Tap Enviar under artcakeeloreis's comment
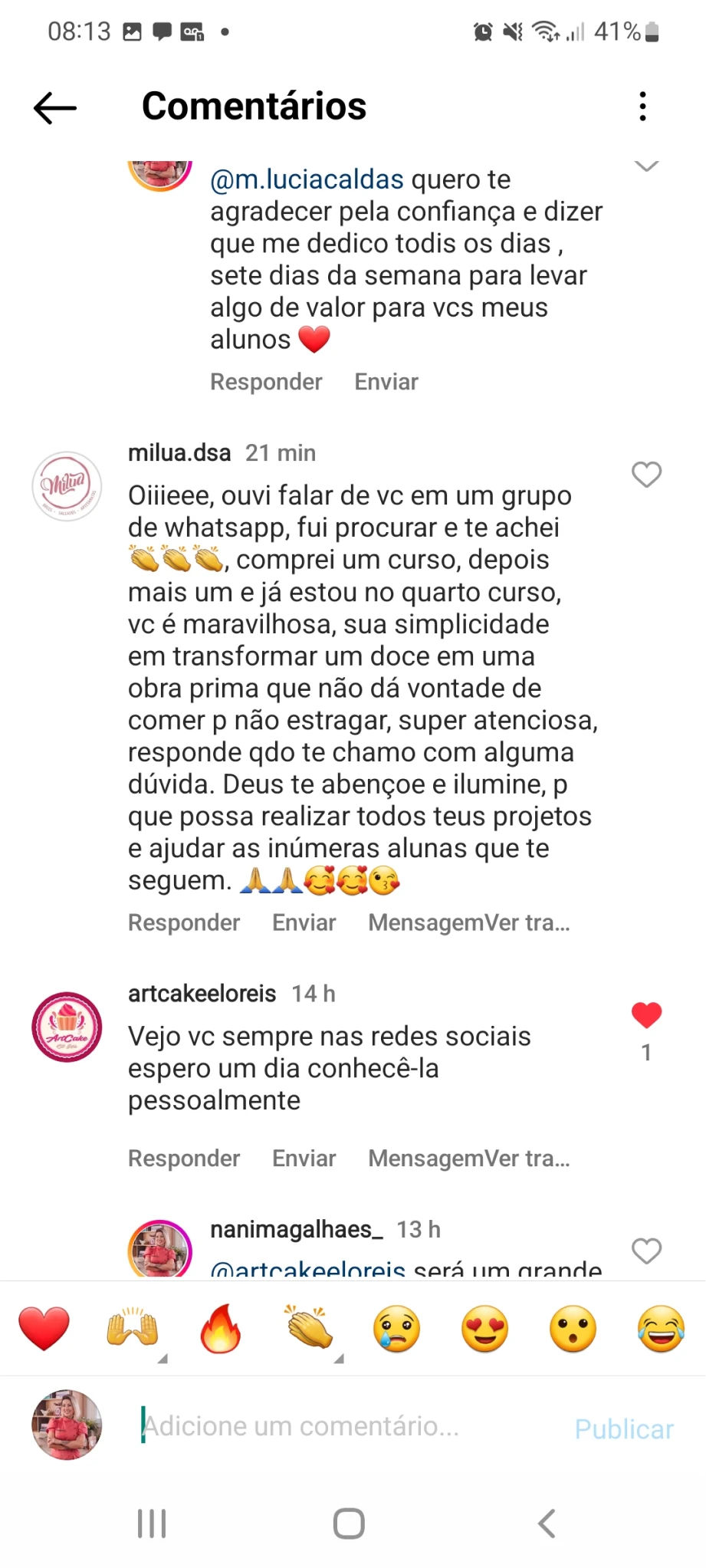Screen dimensions: 706x1568 tap(304, 1158)
